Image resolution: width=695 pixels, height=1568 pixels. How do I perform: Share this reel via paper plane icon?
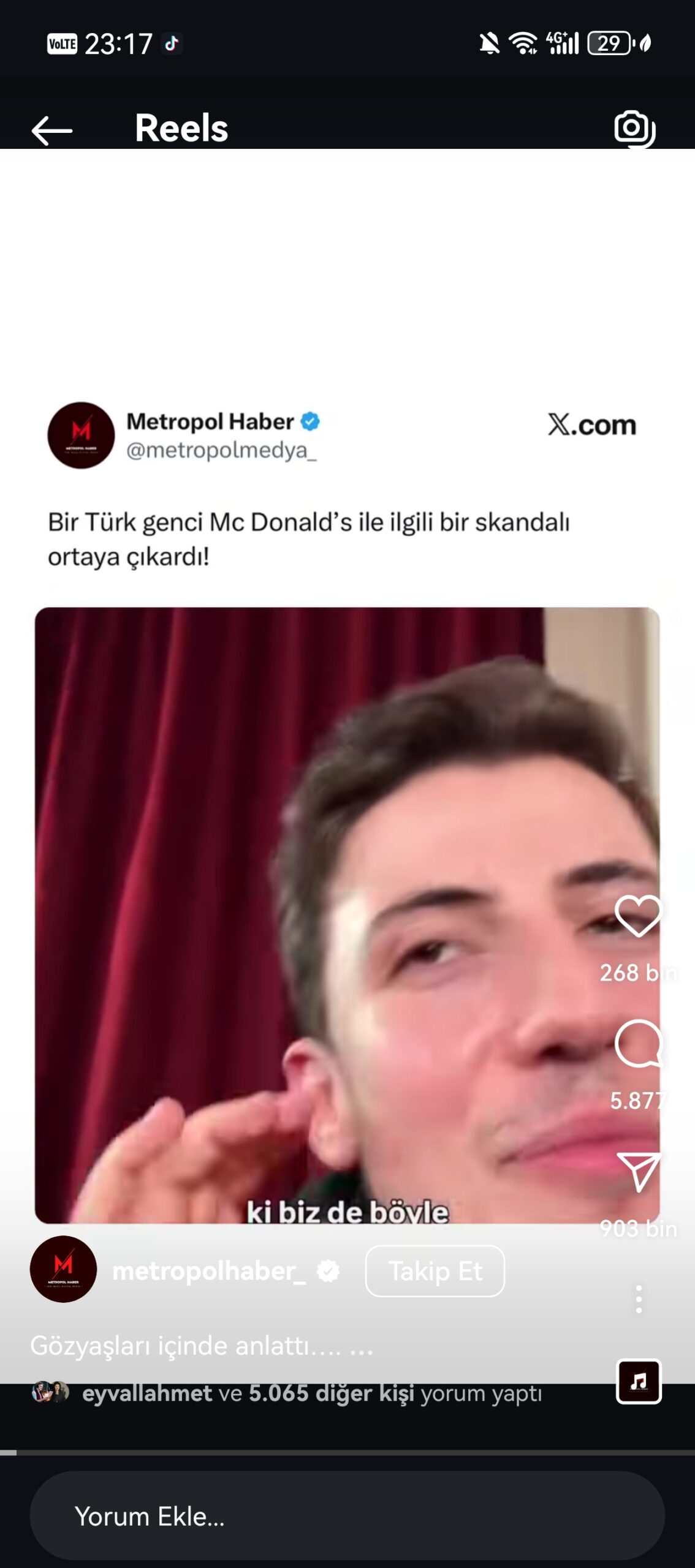tap(638, 1172)
